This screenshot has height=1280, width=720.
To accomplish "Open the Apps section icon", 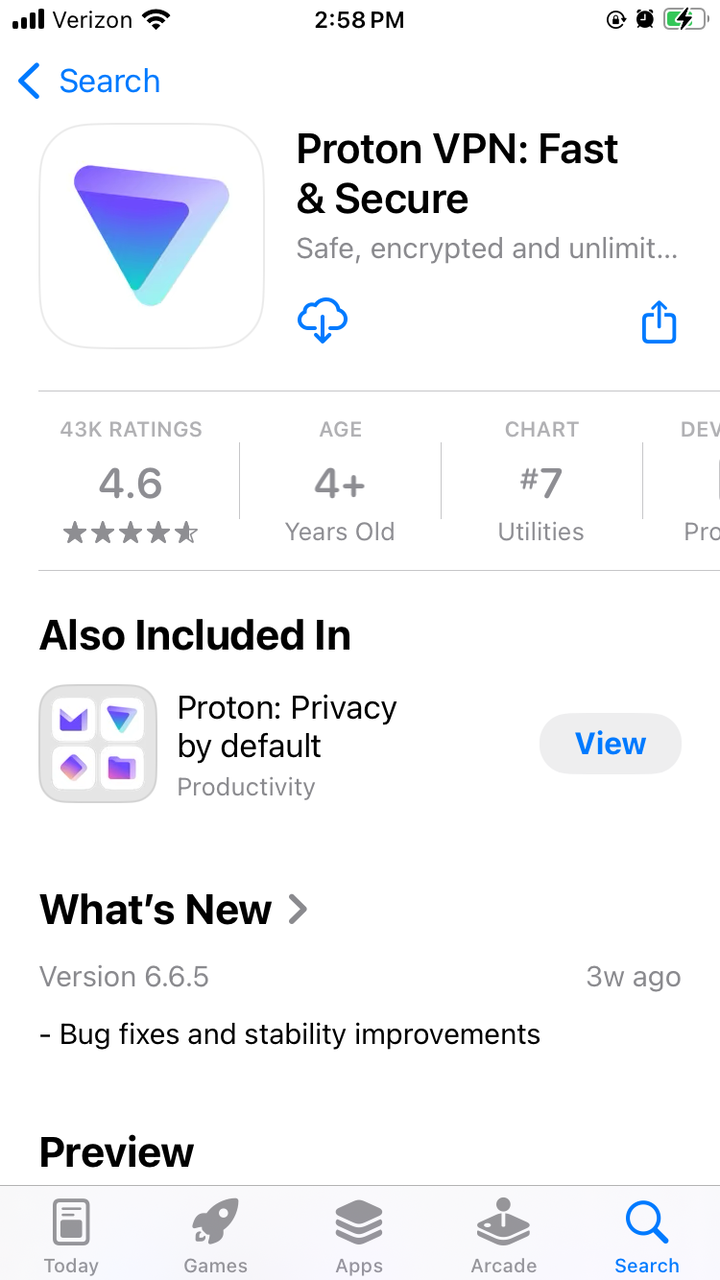I will 359,1222.
